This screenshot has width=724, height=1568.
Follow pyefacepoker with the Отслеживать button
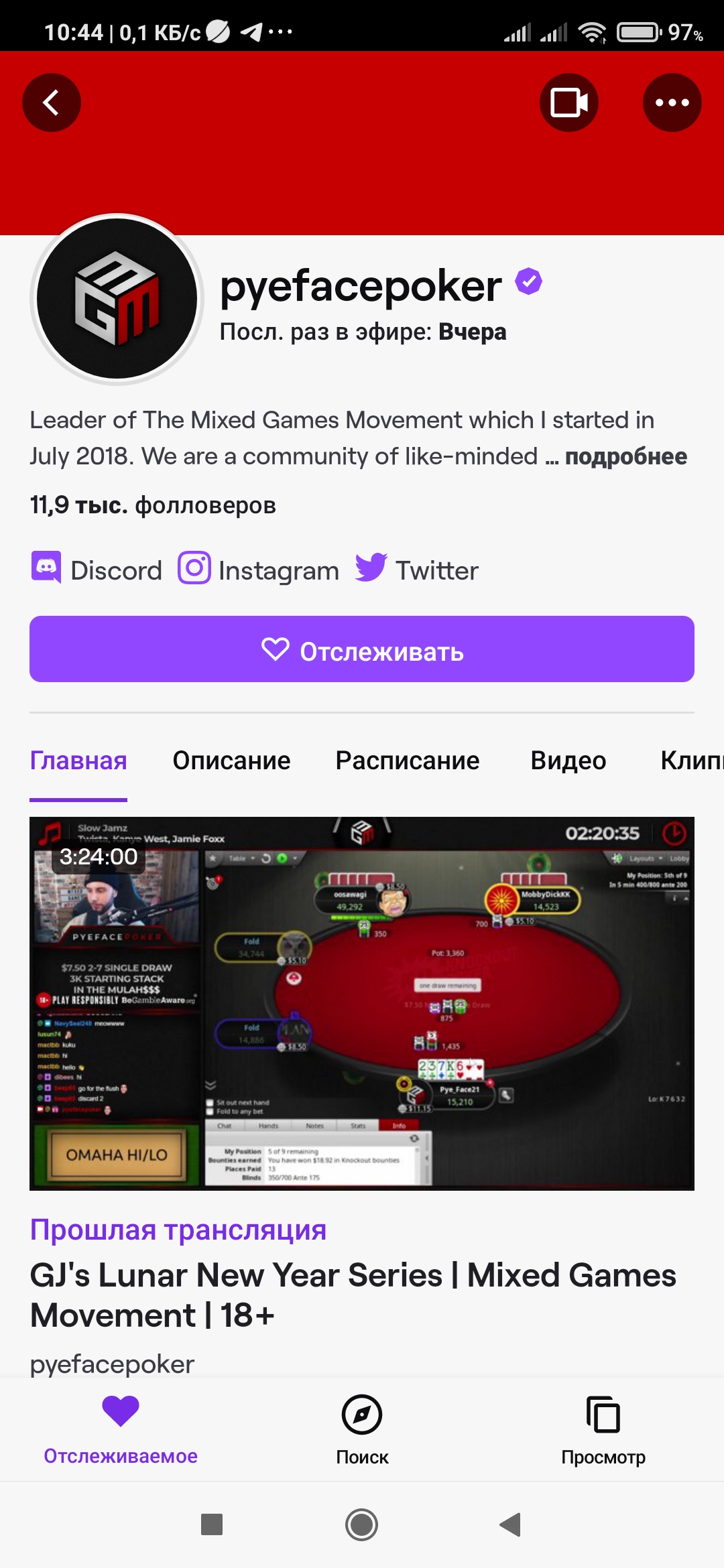[362, 649]
